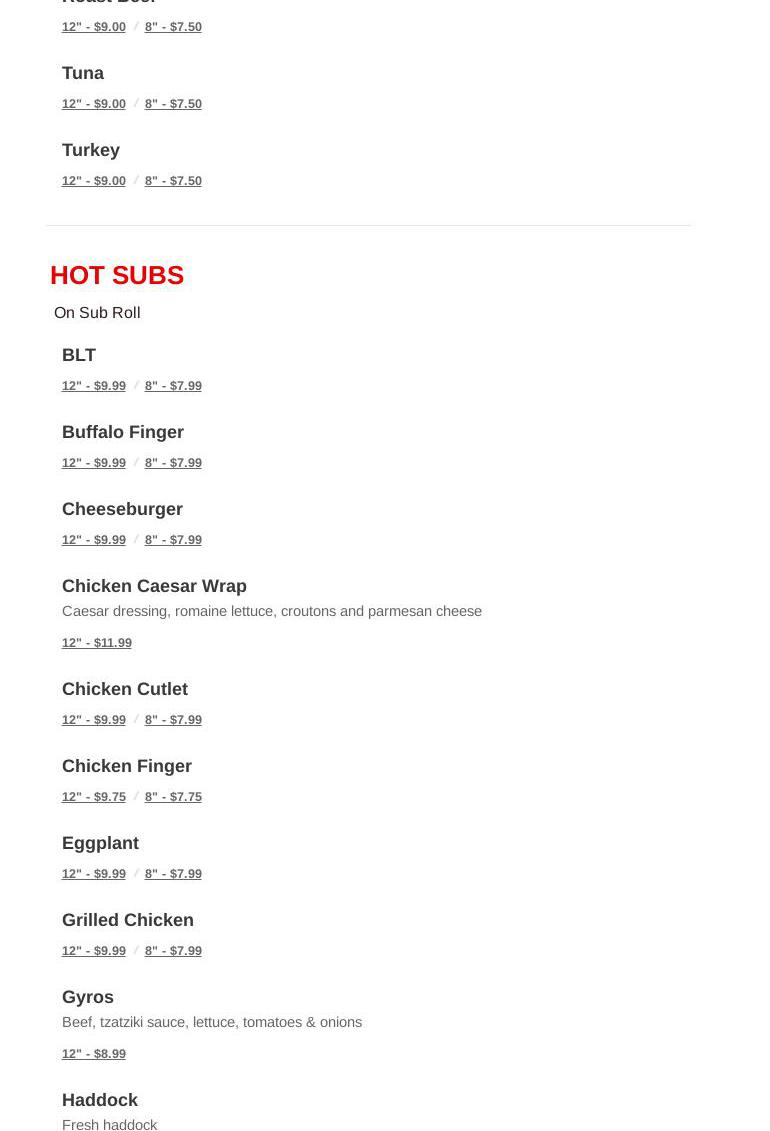The image size is (770, 1131).
Task: Select the 8" $7.75 Chicken Finger sub
Action: pyautogui.click(x=173, y=797)
